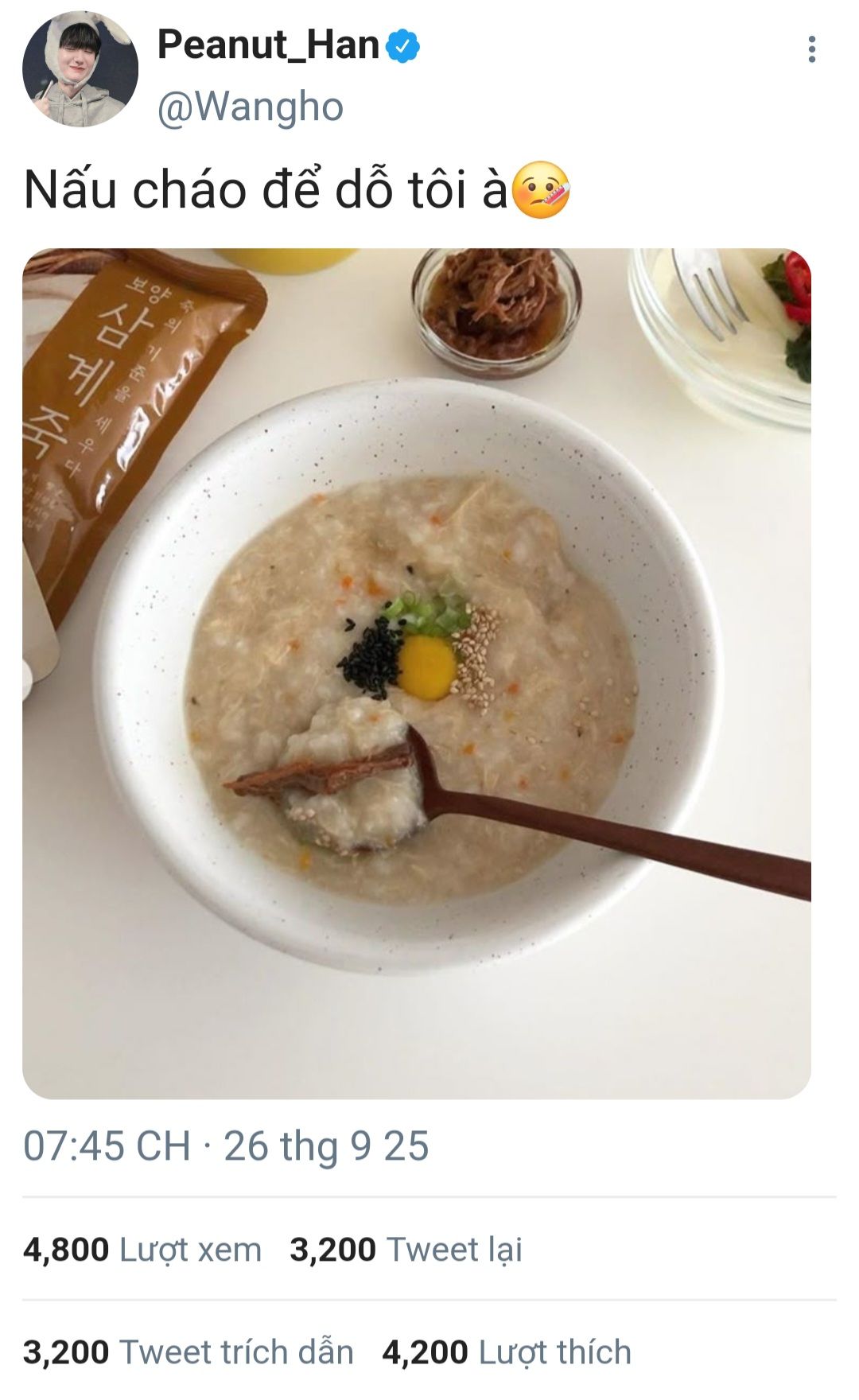This screenshot has width=859, height=1400.
Task: Show the 3,200 Tweet trích dẫn
Action: [x=188, y=1352]
